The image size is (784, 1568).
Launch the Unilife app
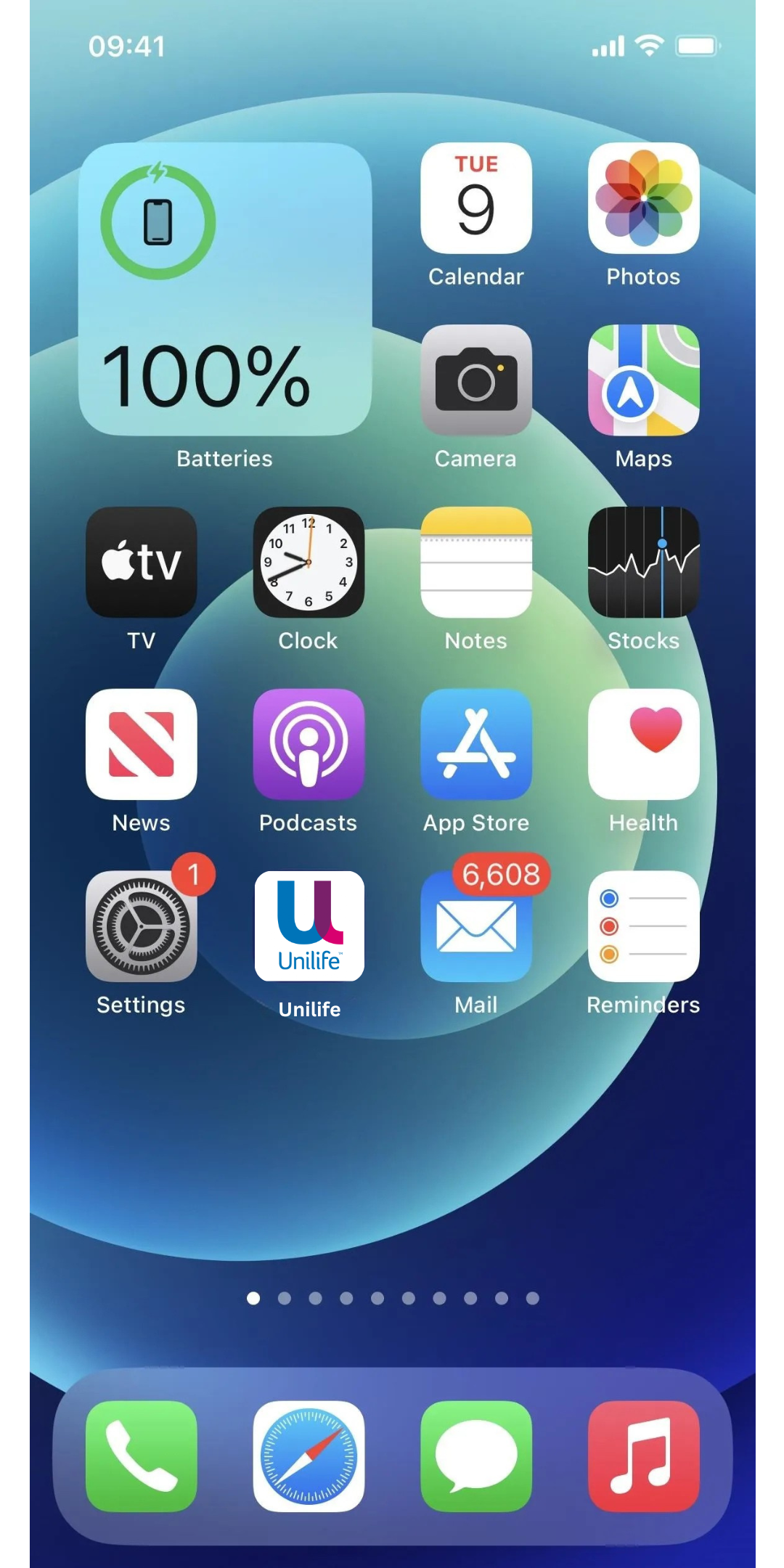coord(309,927)
